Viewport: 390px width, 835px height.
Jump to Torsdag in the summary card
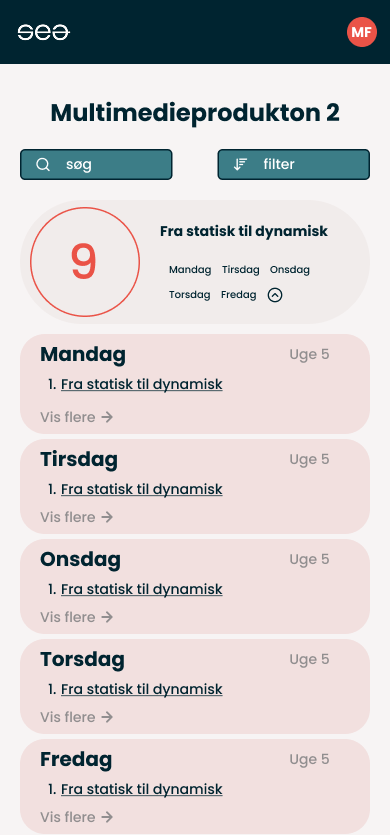(190, 295)
